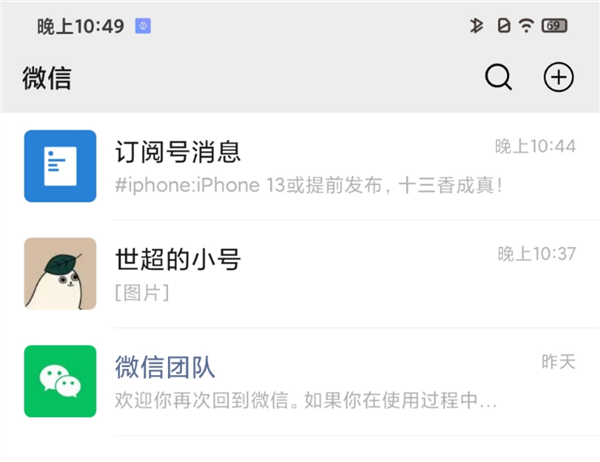Image resolution: width=600 pixels, height=462 pixels.
Task: Open the 微信团队 conversation
Action: pyautogui.click(x=300, y=381)
